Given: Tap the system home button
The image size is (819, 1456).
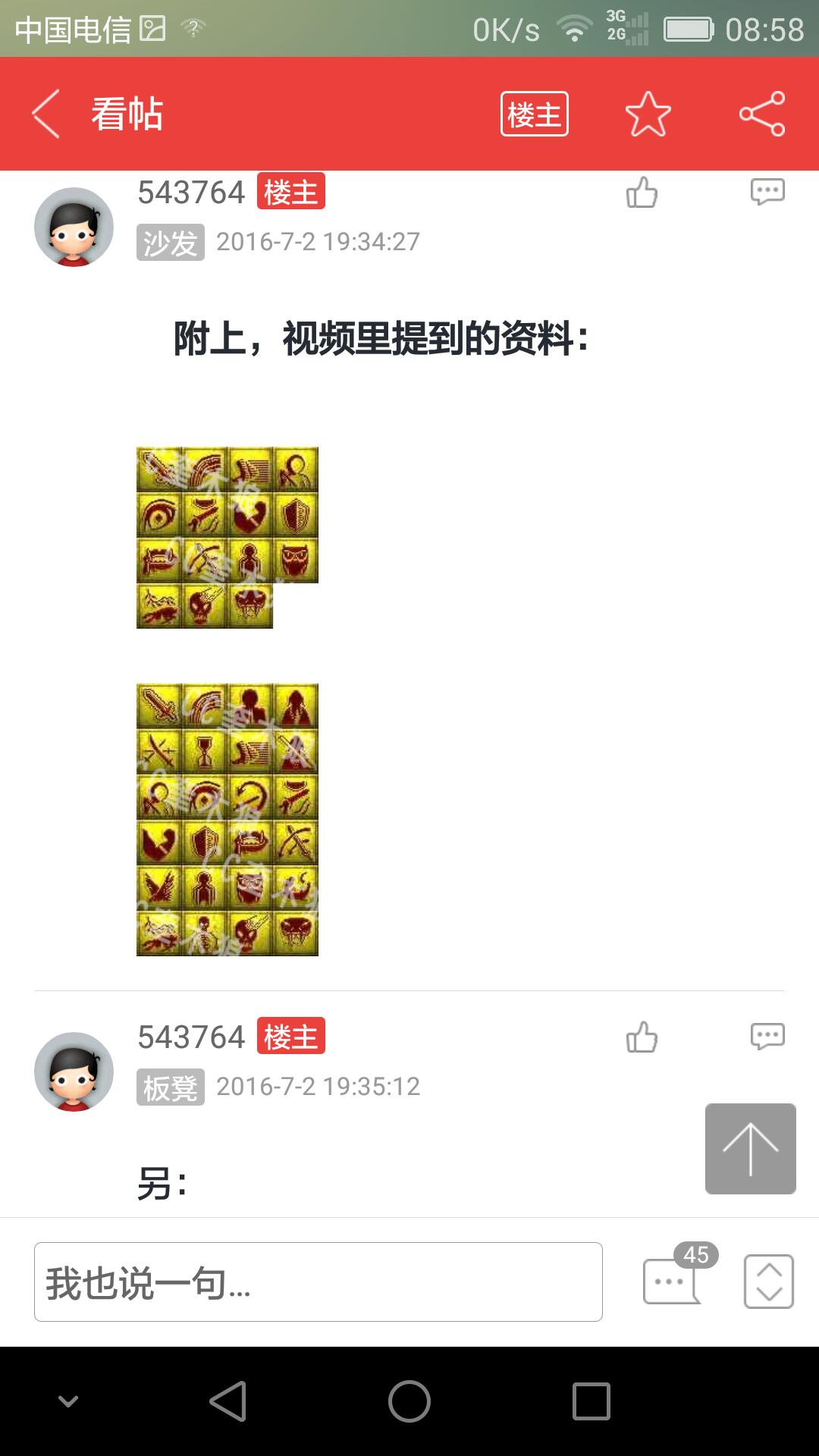Looking at the screenshot, I should point(409,1401).
